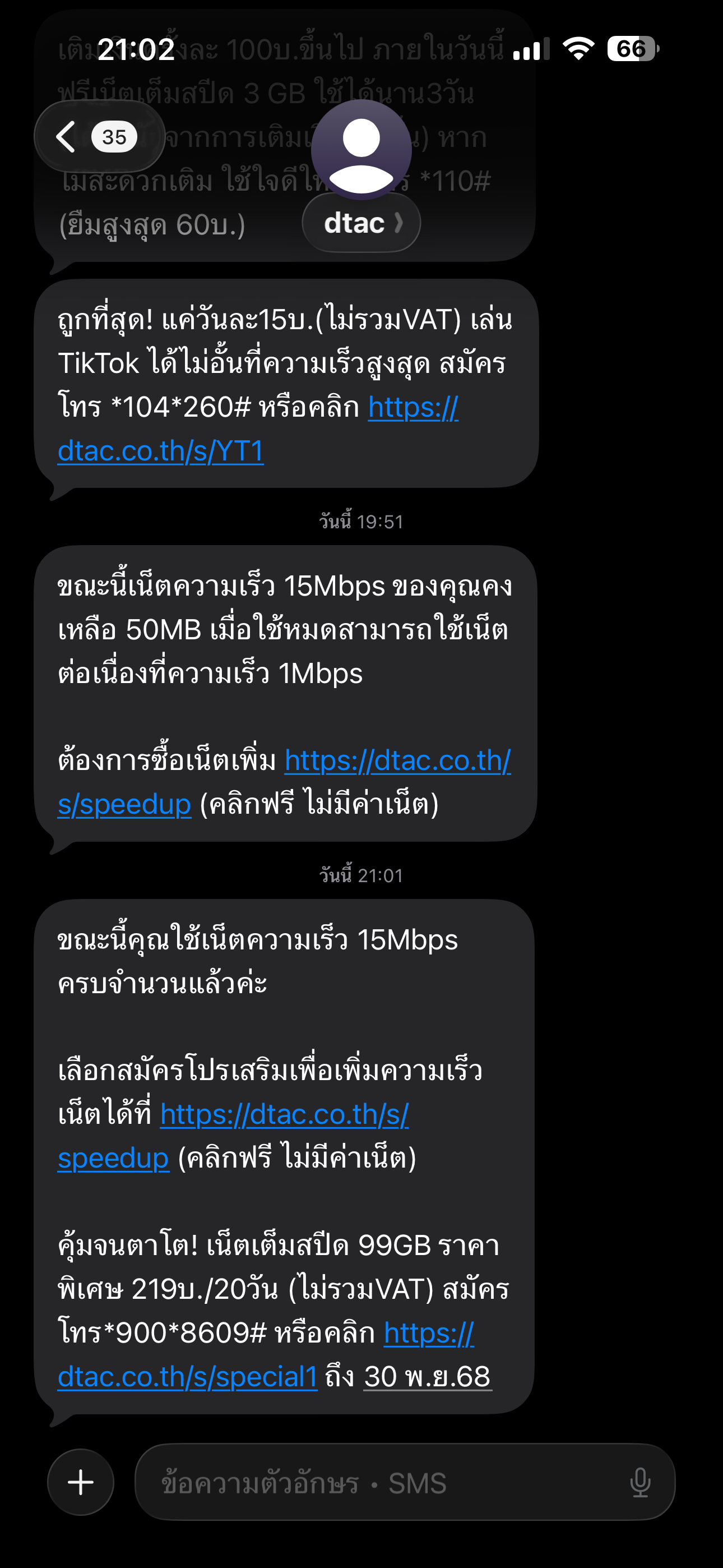723x1568 pixels.
Task: Record an audio message with the microphone
Action: point(640,1483)
